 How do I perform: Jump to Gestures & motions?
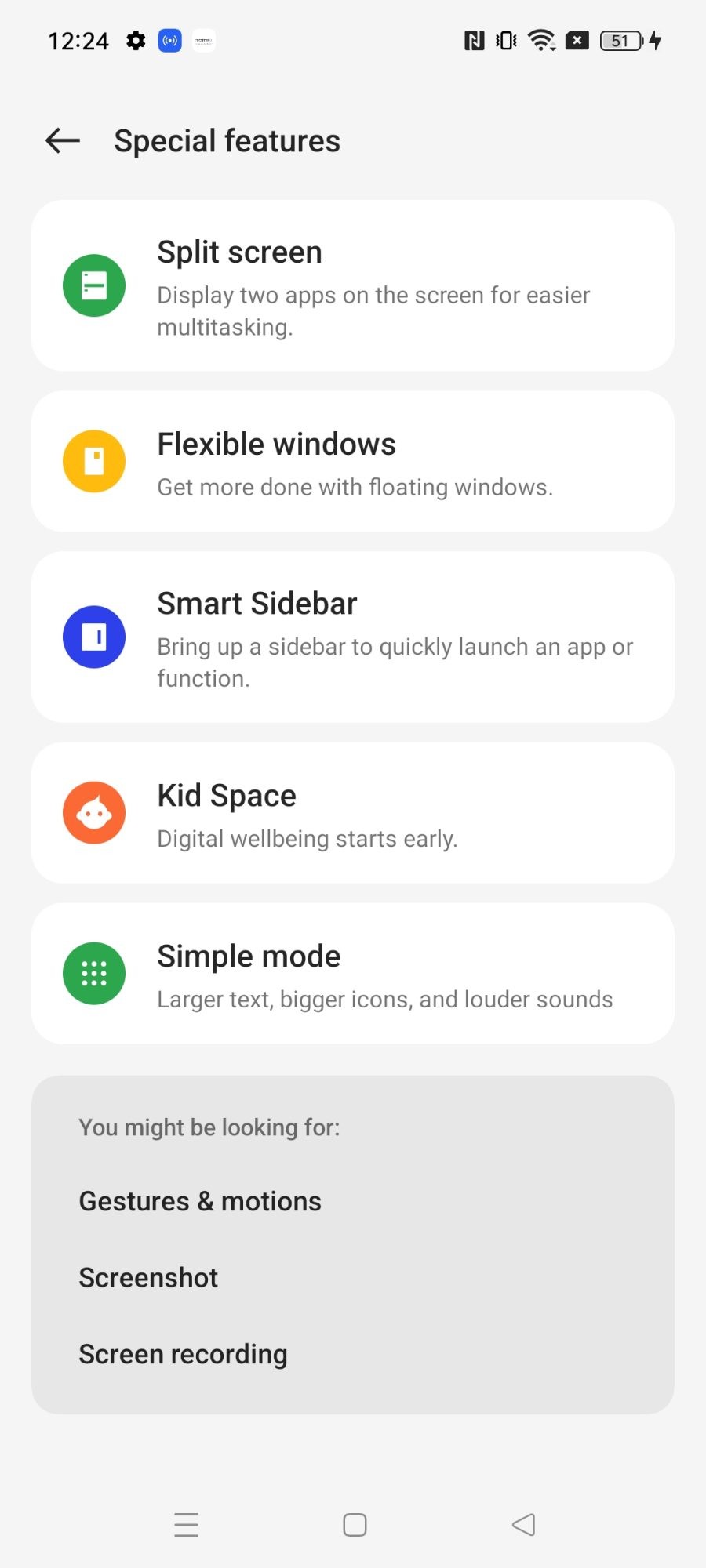200,1201
